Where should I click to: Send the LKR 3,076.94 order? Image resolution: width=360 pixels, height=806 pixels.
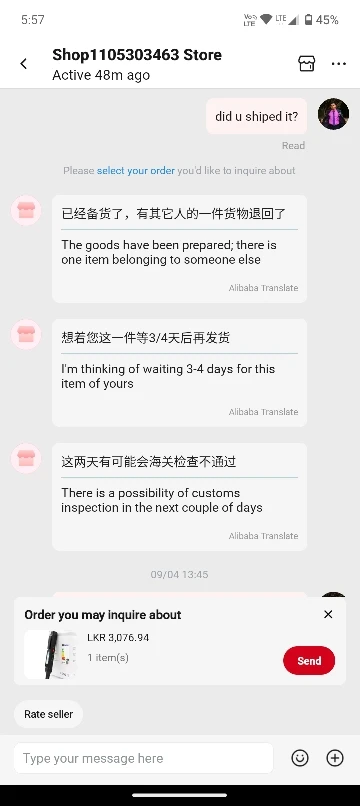click(x=309, y=661)
